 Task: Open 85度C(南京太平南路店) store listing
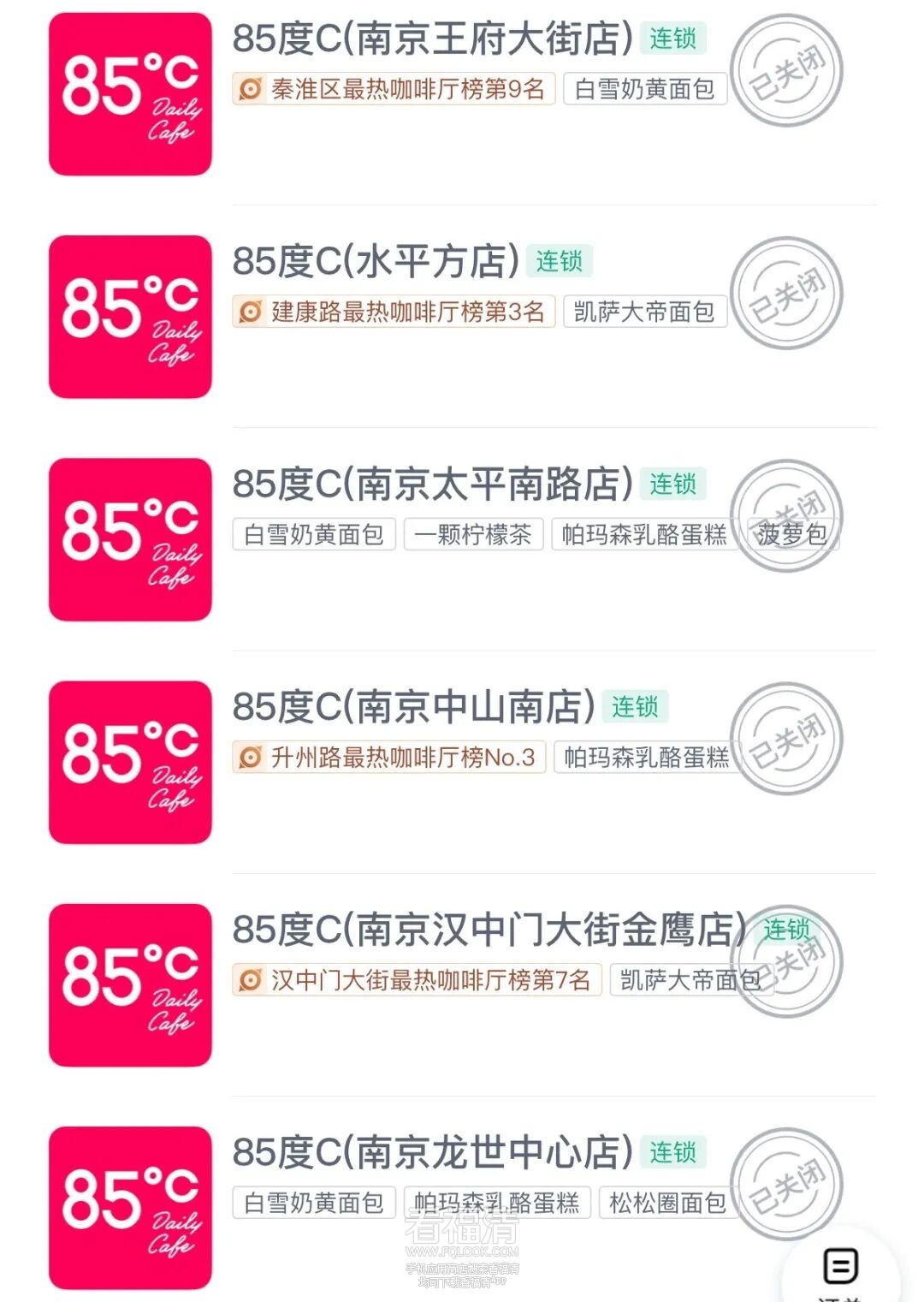tap(432, 485)
